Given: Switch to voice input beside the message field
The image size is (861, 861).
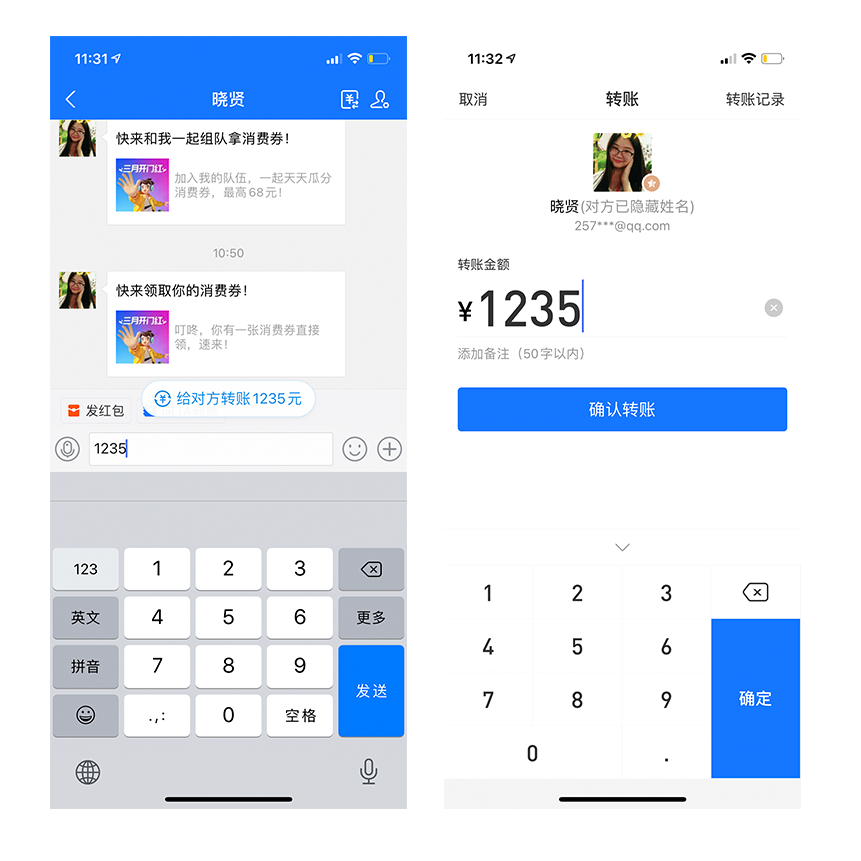Looking at the screenshot, I should [67, 449].
